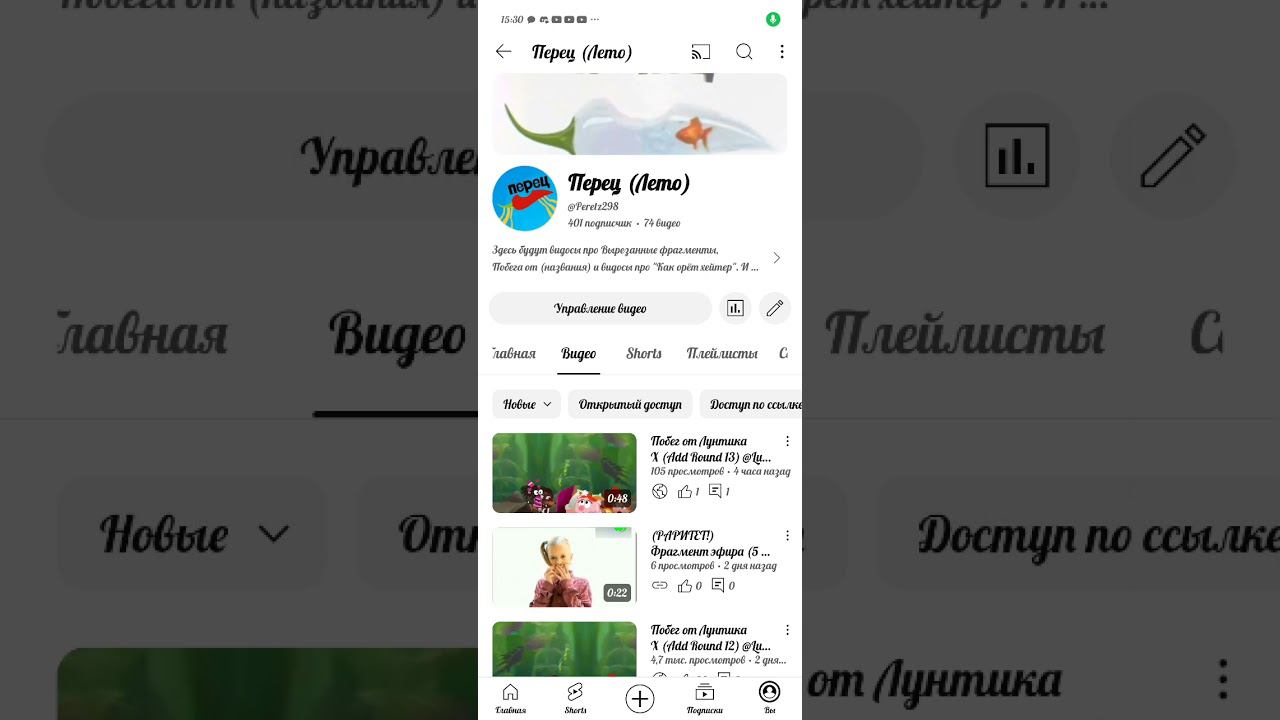1280x720 pixels.
Task: Go to Подписки in bottom navigation
Action: click(x=705, y=698)
